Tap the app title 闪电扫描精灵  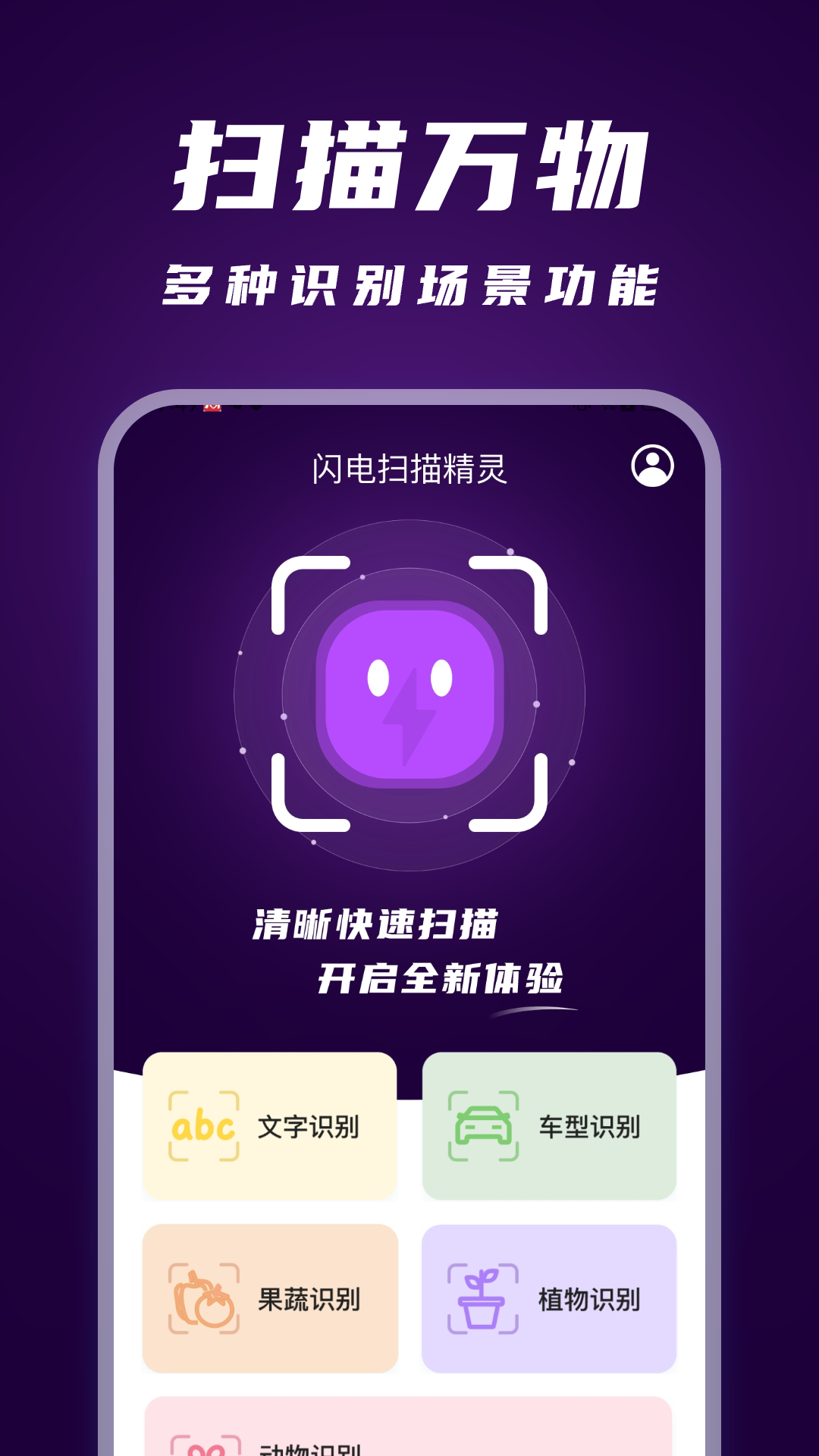click(408, 467)
